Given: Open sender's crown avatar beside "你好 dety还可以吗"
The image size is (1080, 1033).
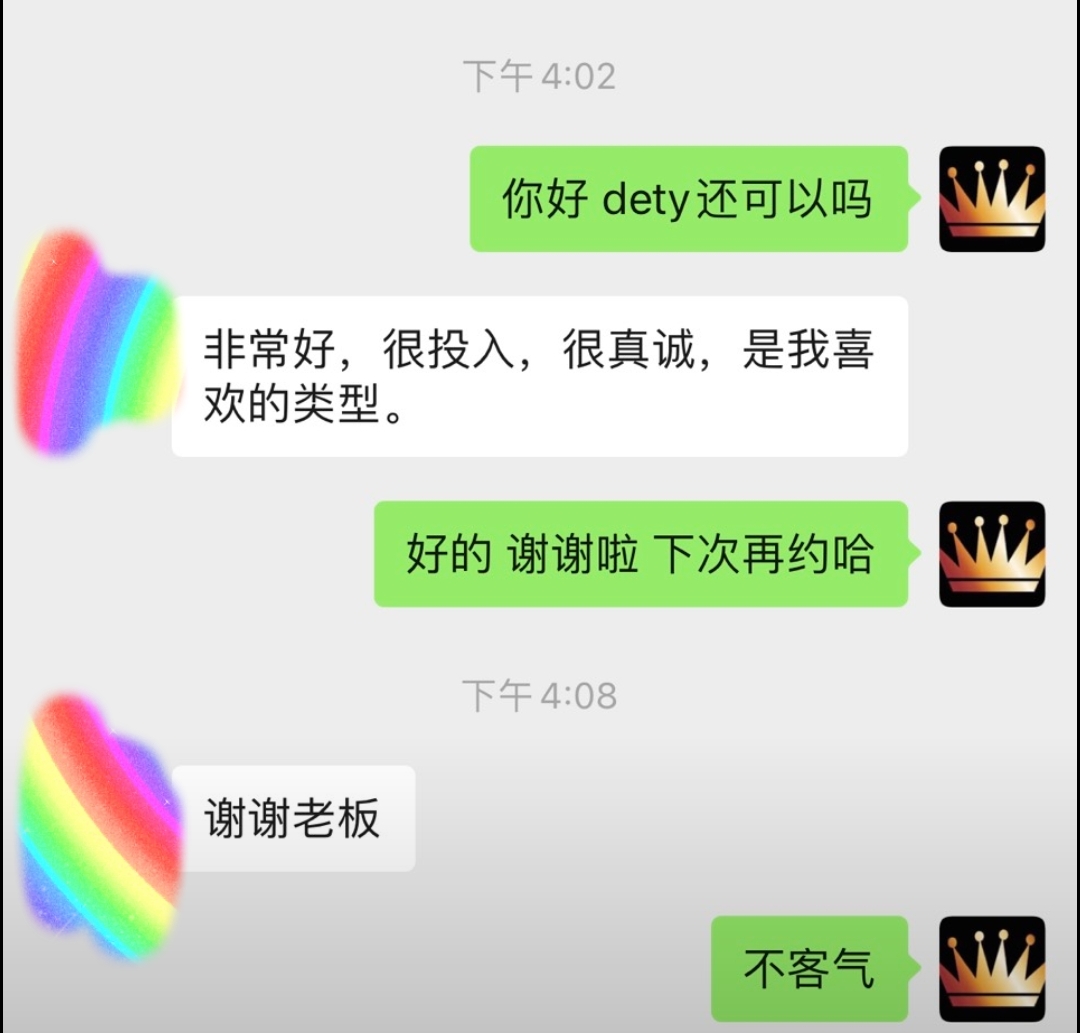Looking at the screenshot, I should (992, 199).
